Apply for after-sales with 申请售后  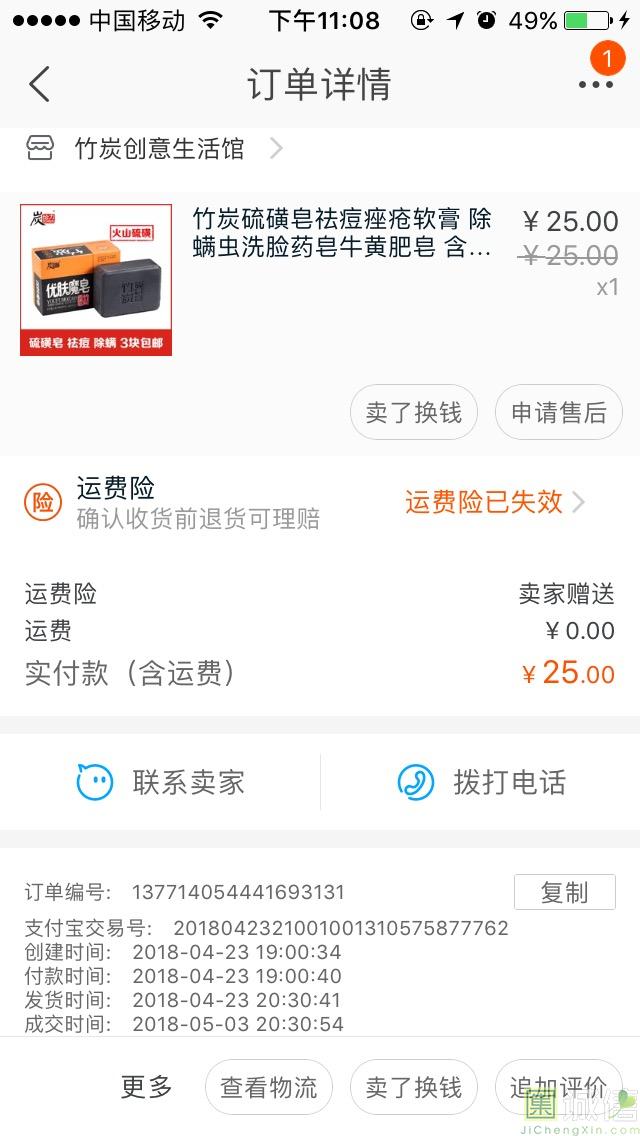coord(559,412)
